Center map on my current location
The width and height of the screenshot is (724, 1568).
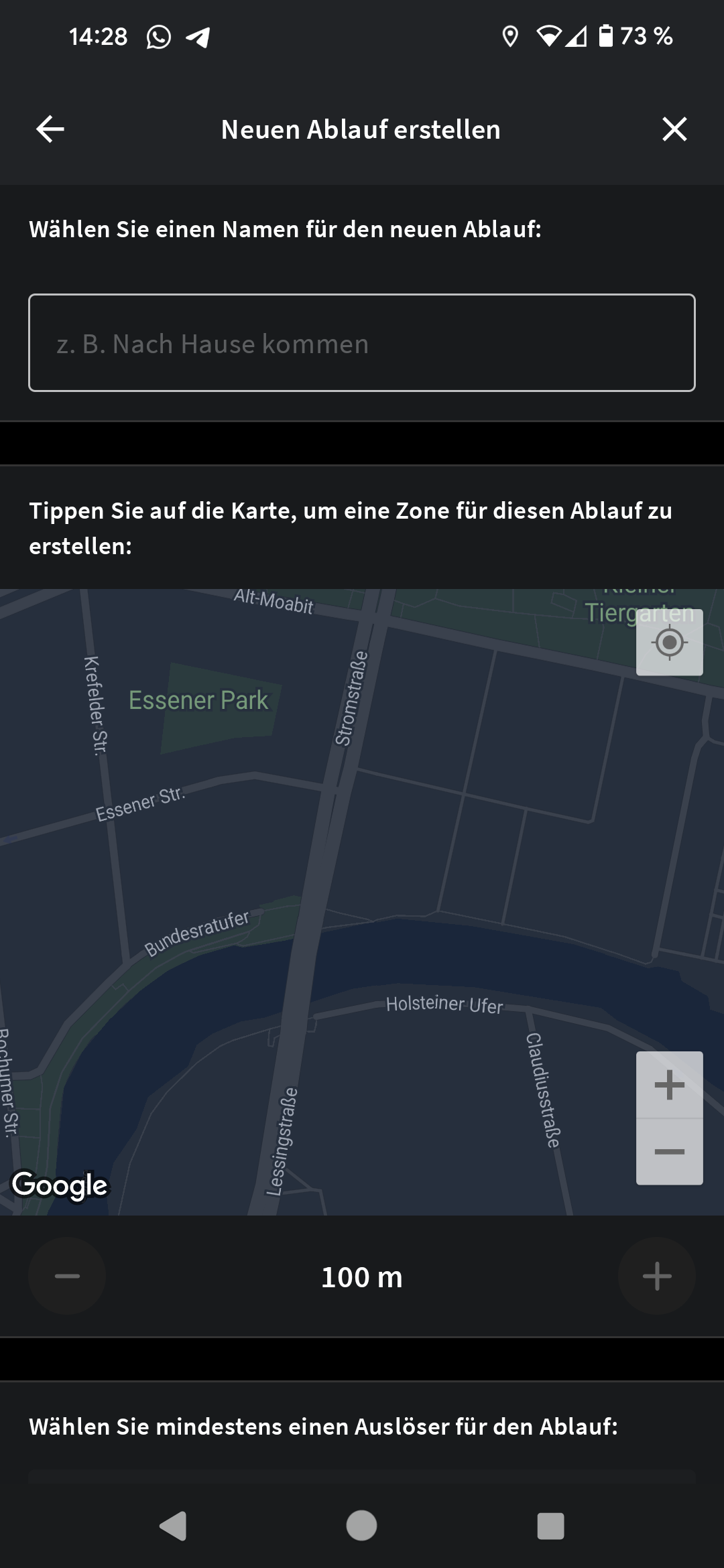point(670,643)
